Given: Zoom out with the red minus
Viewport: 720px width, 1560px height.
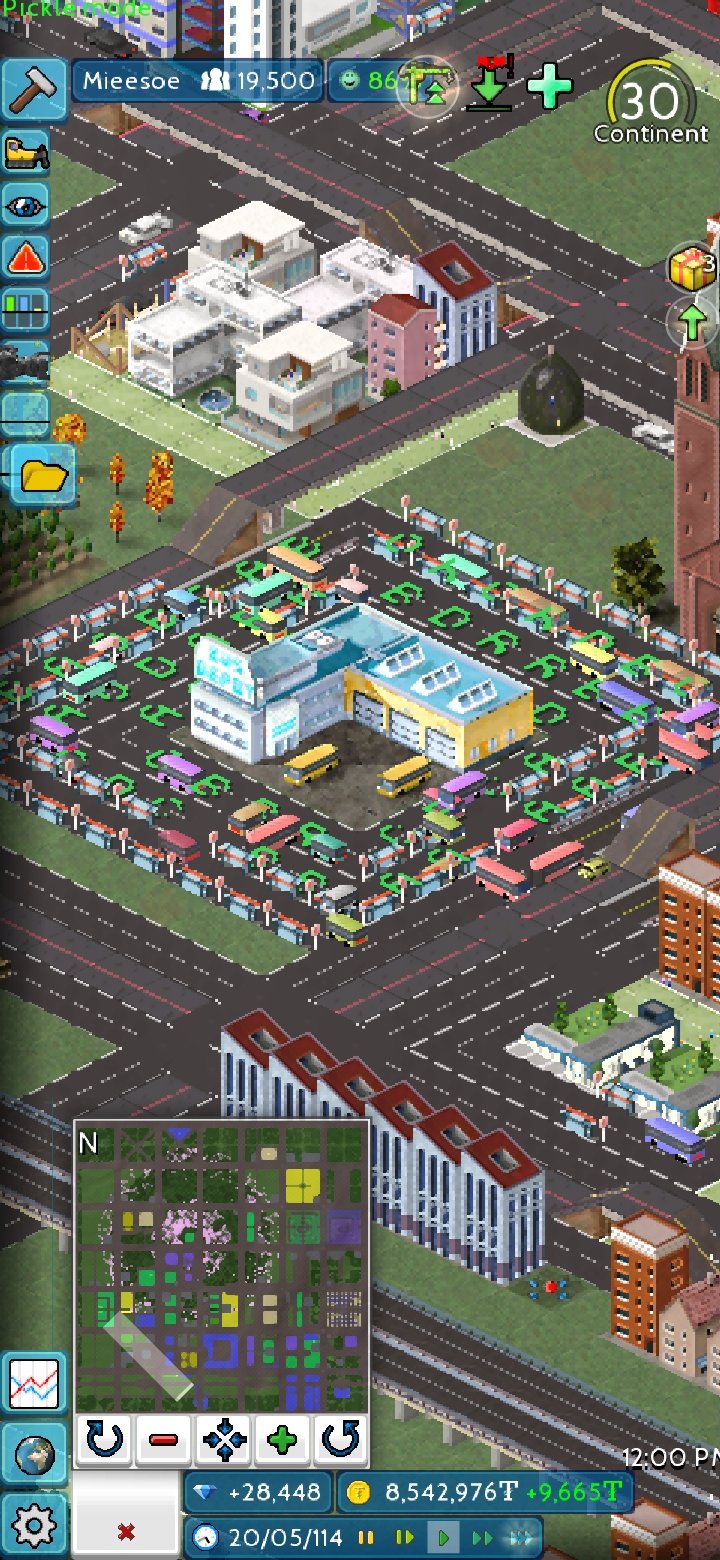Looking at the screenshot, I should [x=163, y=1441].
